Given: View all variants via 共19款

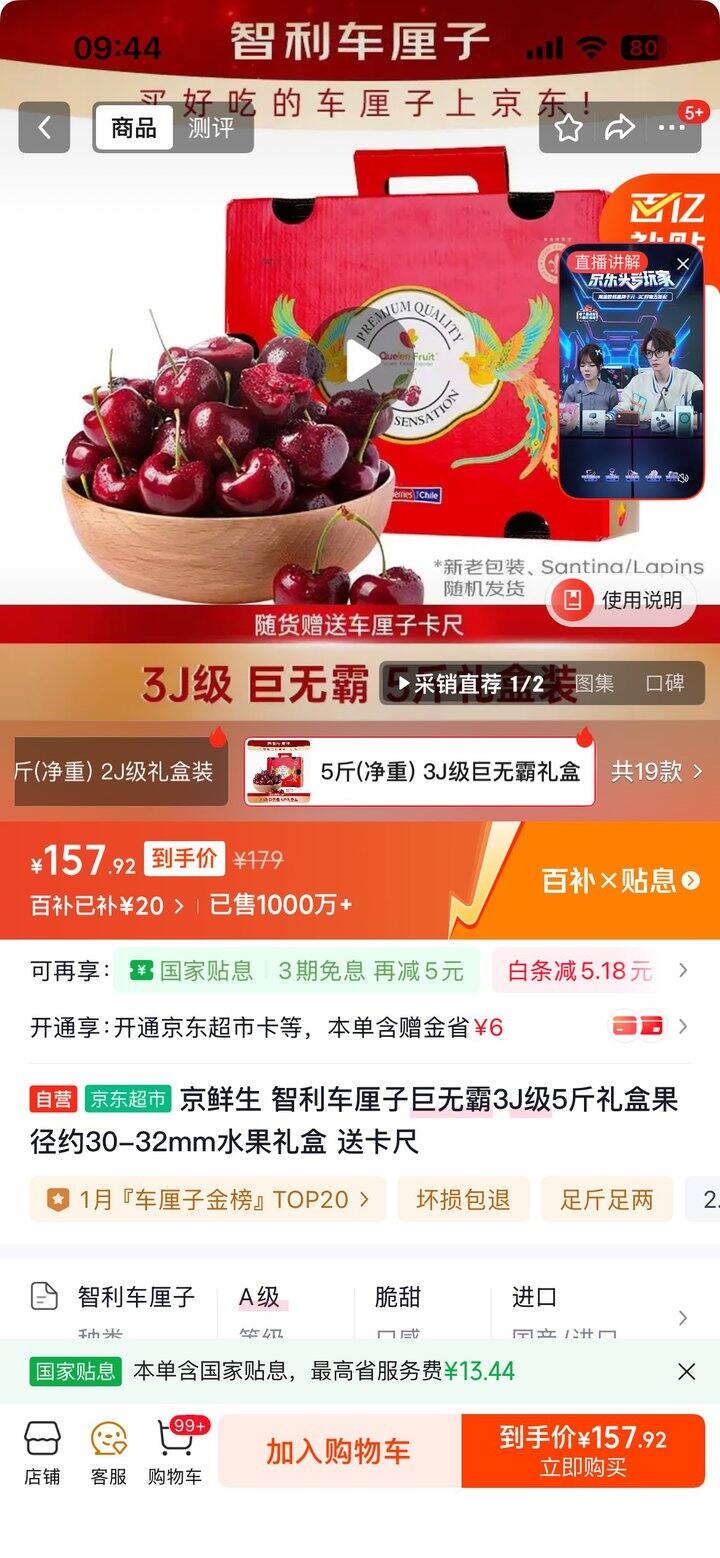Looking at the screenshot, I should (656, 771).
